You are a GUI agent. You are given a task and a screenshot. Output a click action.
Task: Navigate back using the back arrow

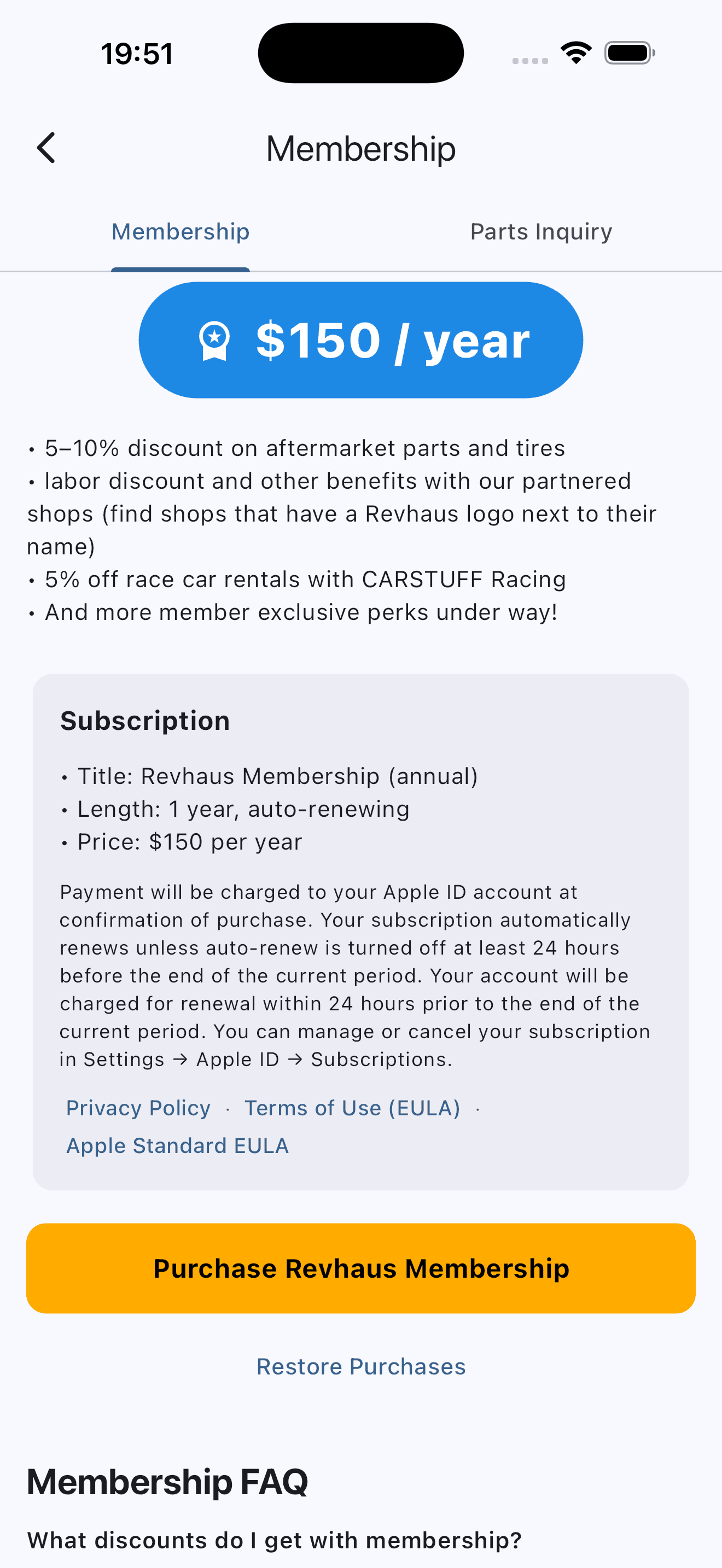pyautogui.click(x=46, y=147)
